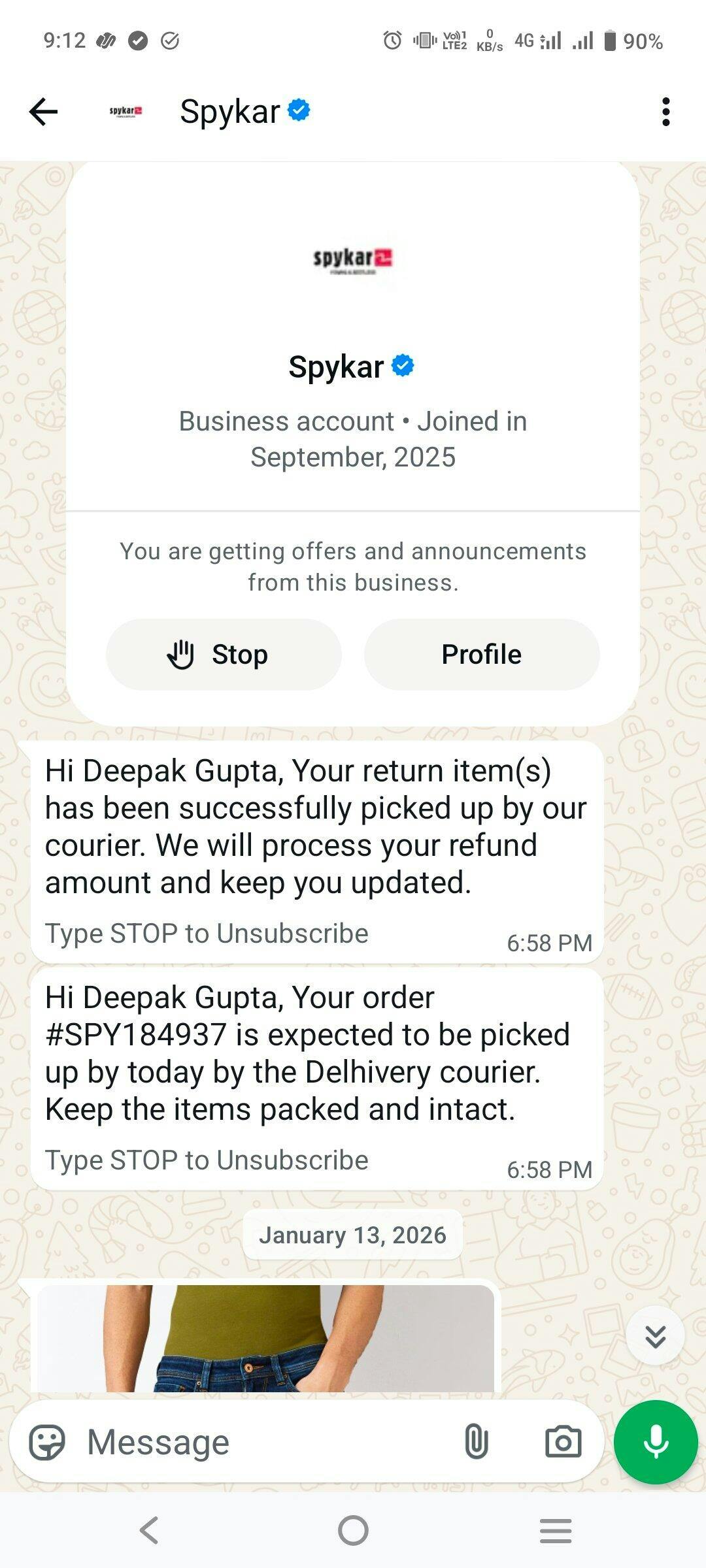Stop offers from this business
The image size is (706, 1568).
(224, 655)
